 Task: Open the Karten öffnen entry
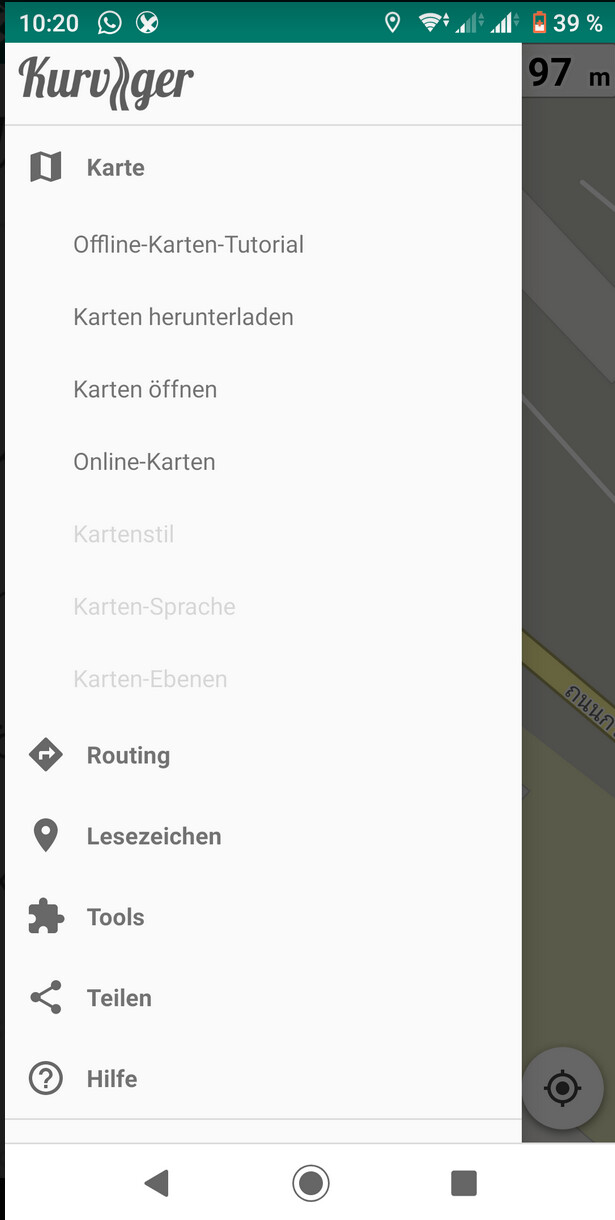(145, 389)
